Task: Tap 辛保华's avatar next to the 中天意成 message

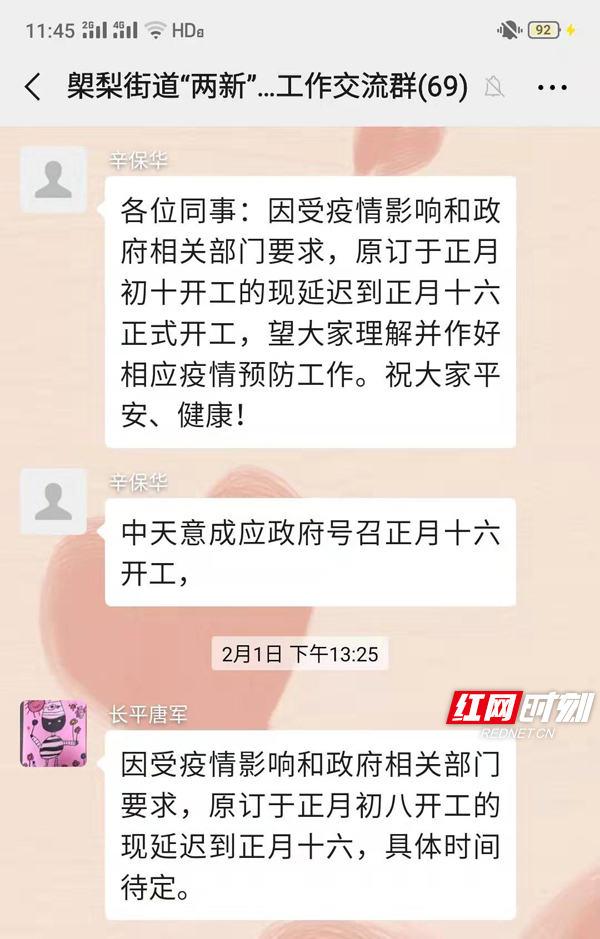Action: [x=53, y=502]
